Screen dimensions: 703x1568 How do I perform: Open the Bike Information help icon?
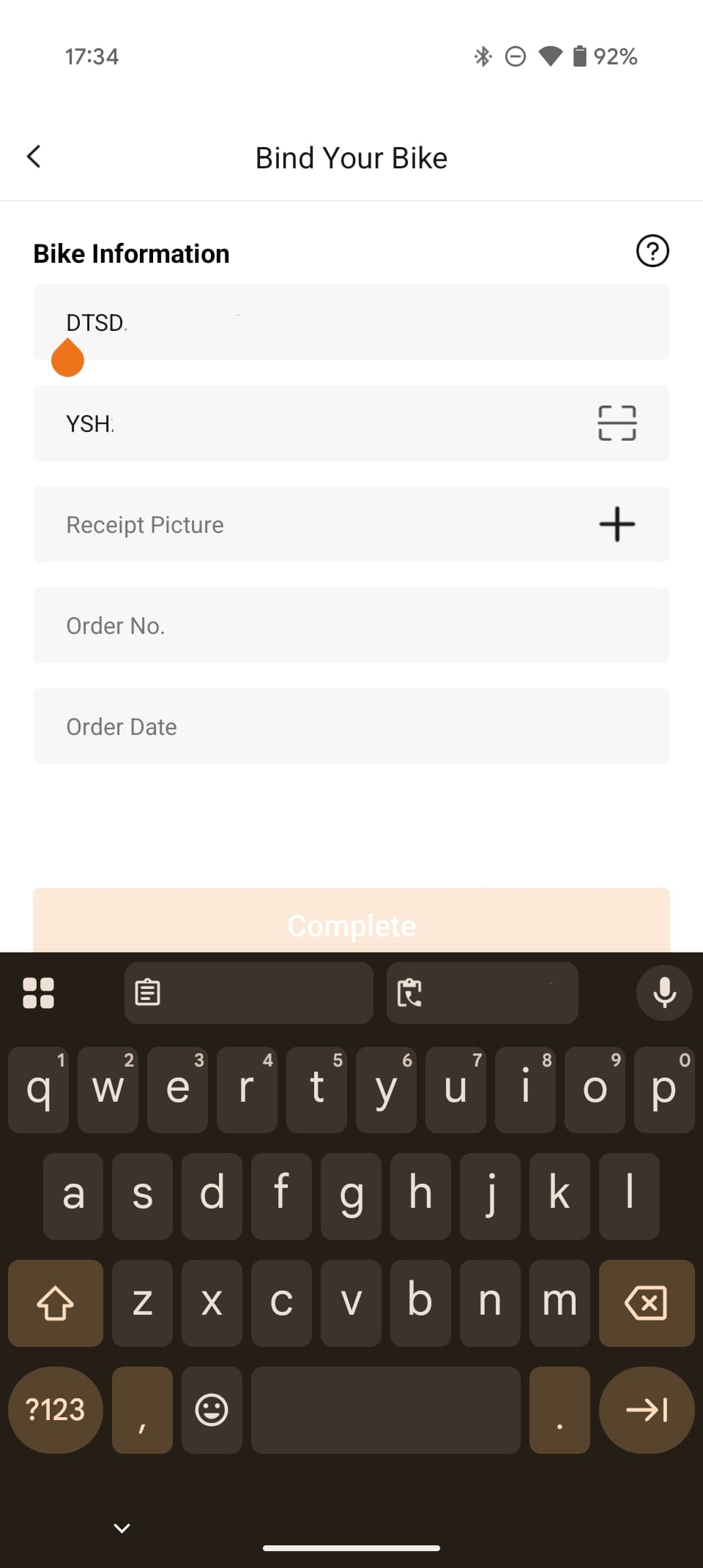[x=652, y=251]
